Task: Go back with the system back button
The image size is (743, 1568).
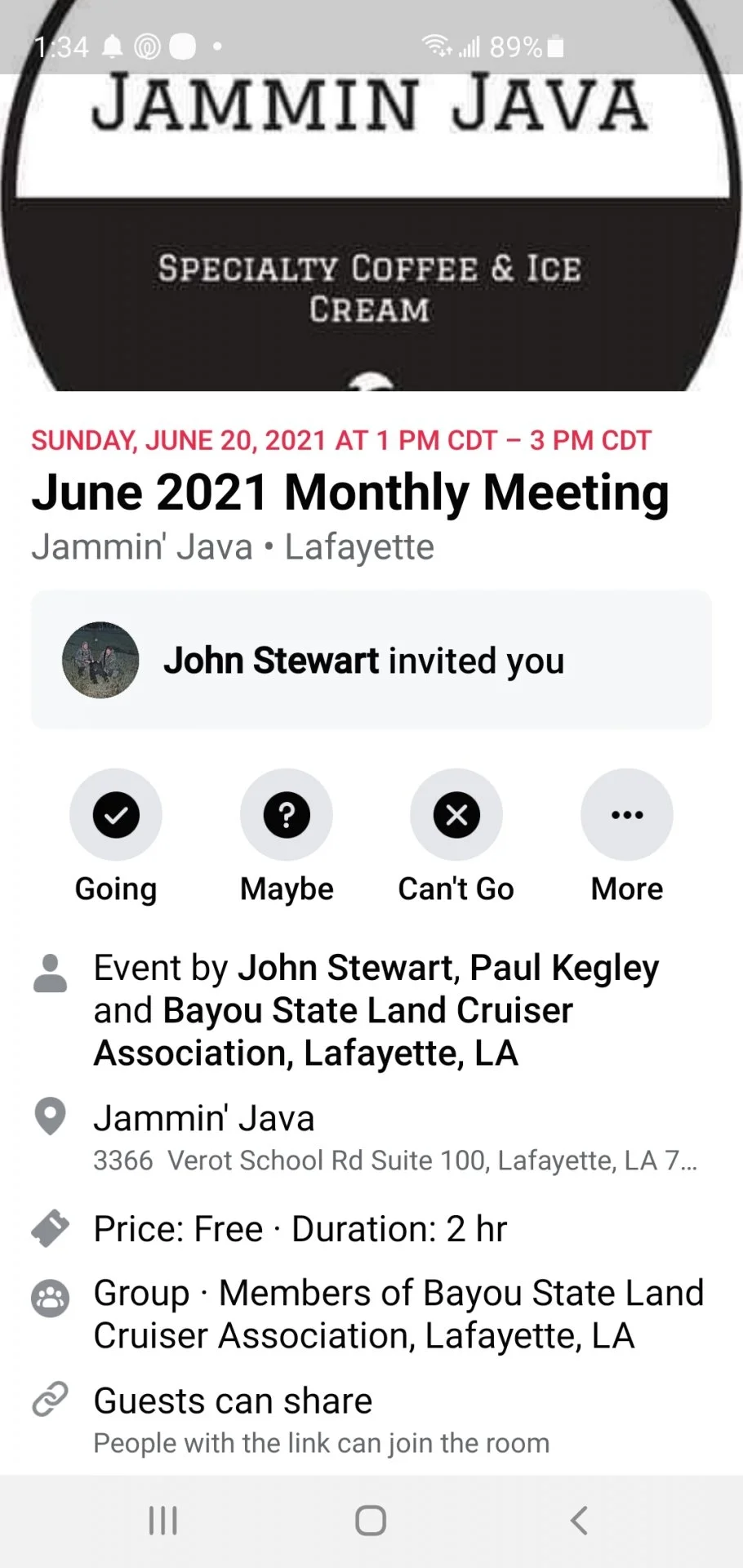Action: point(579,1521)
